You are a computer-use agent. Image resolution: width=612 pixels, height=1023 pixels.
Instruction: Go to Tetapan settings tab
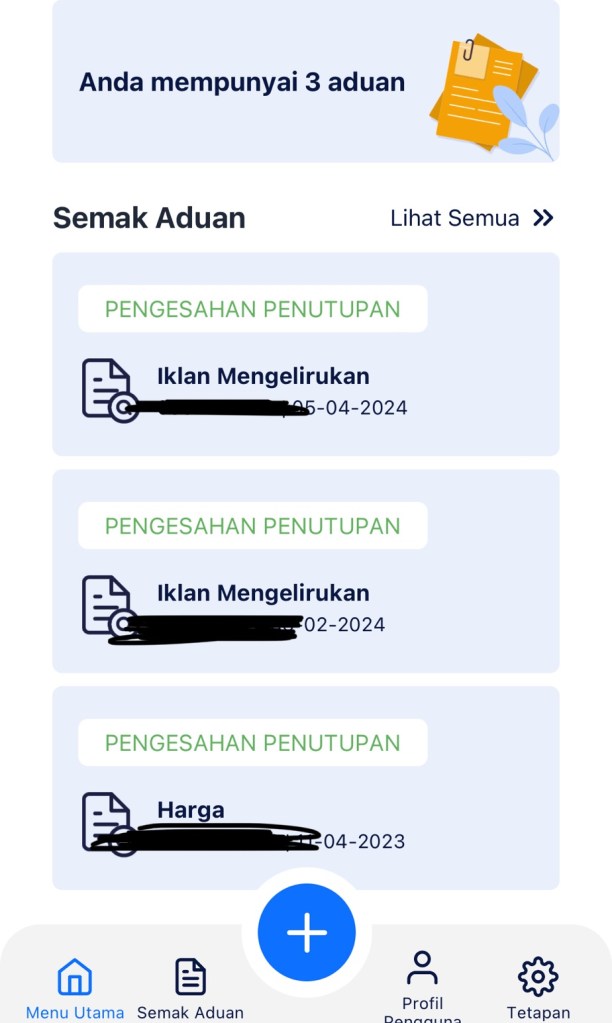(x=538, y=988)
